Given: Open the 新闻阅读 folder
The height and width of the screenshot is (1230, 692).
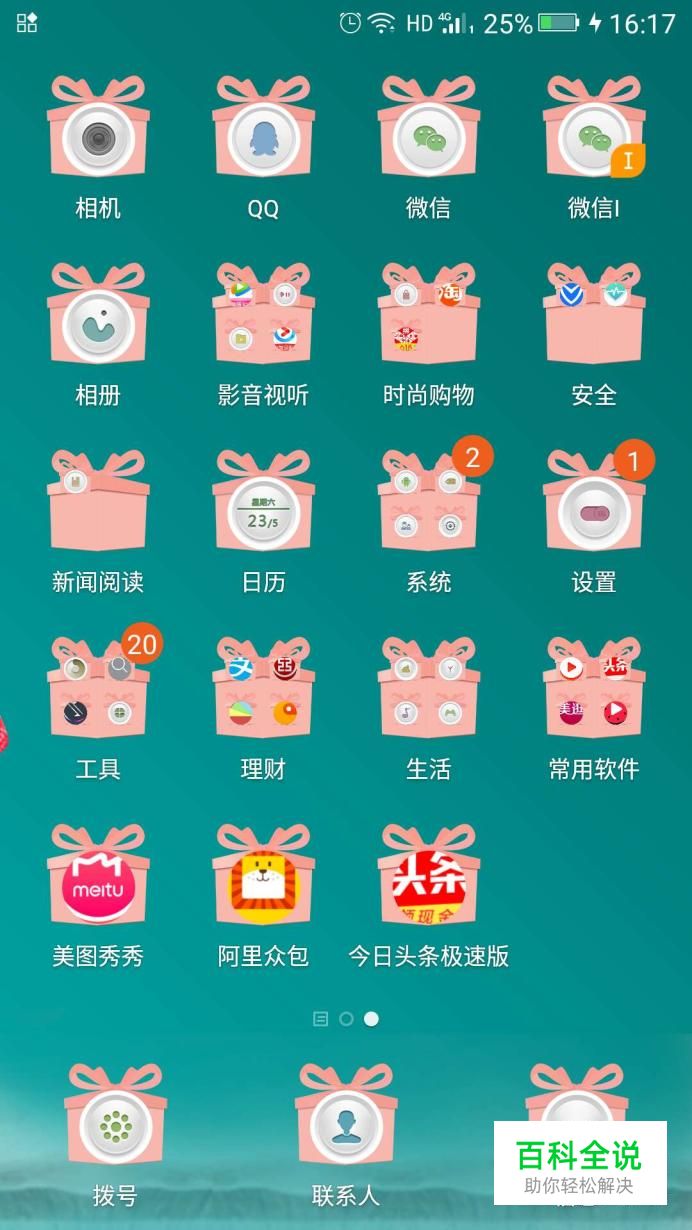Looking at the screenshot, I should (98, 512).
